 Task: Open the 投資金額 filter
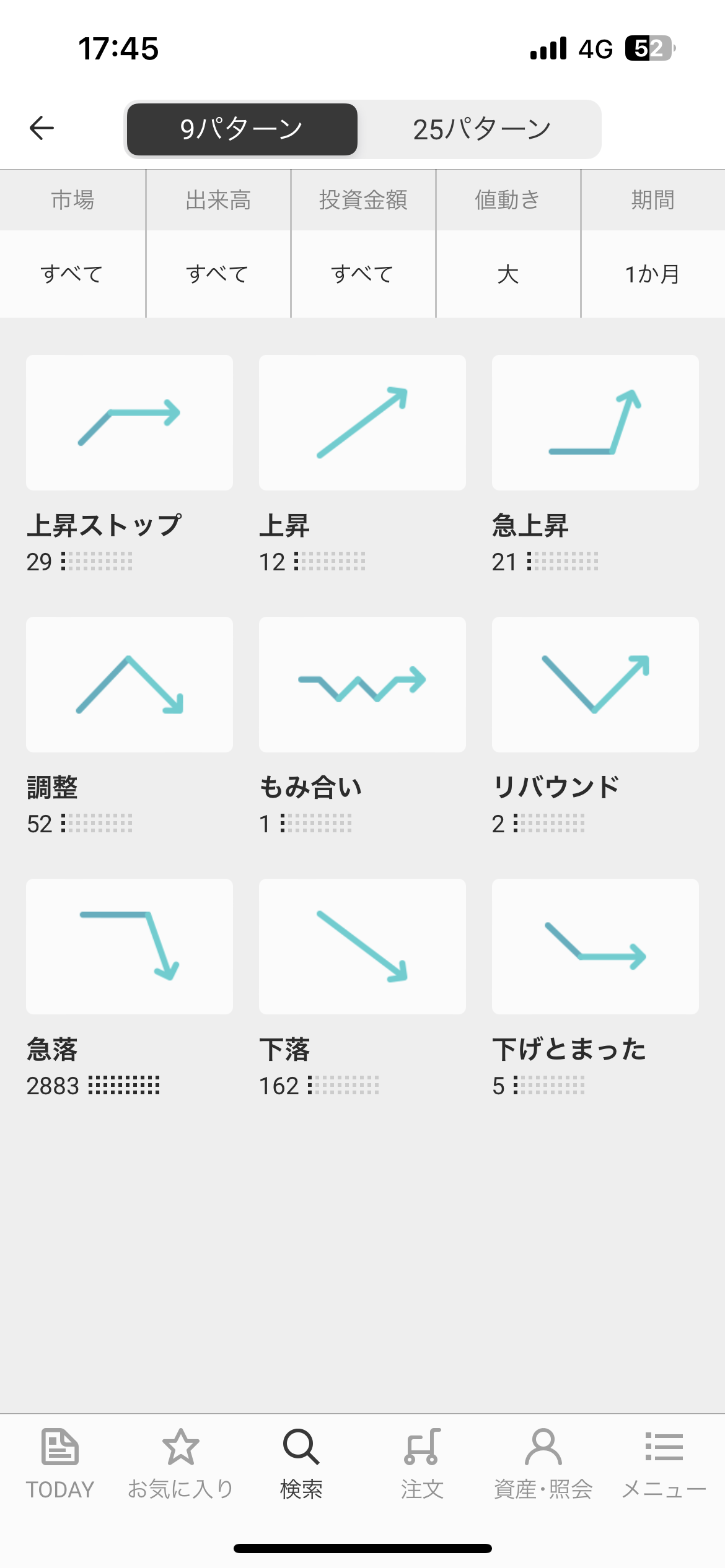point(362,274)
